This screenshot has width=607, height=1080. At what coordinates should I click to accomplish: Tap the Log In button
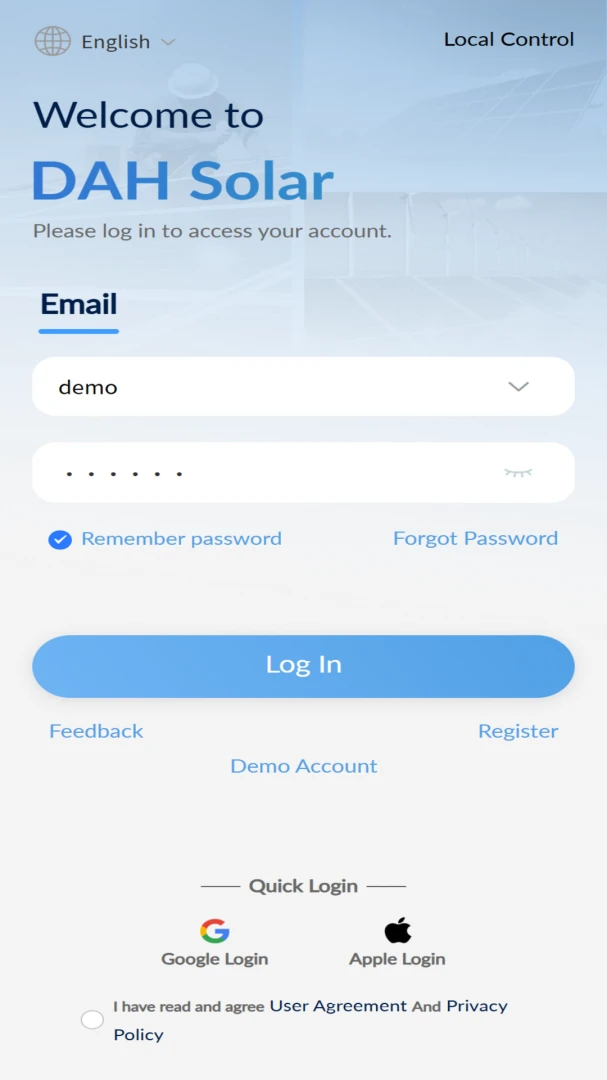point(303,665)
